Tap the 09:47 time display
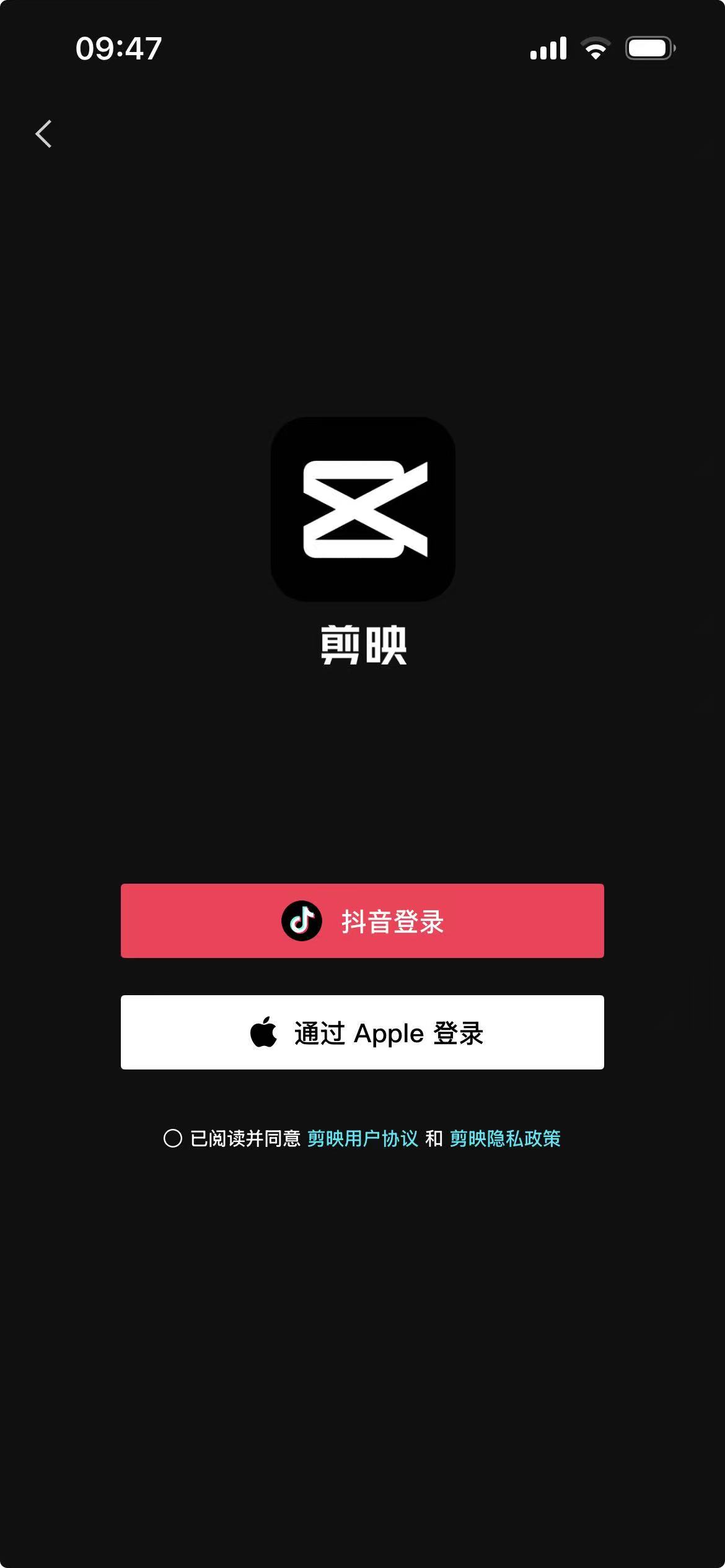Viewport: 725px width, 1568px height. 118,50
